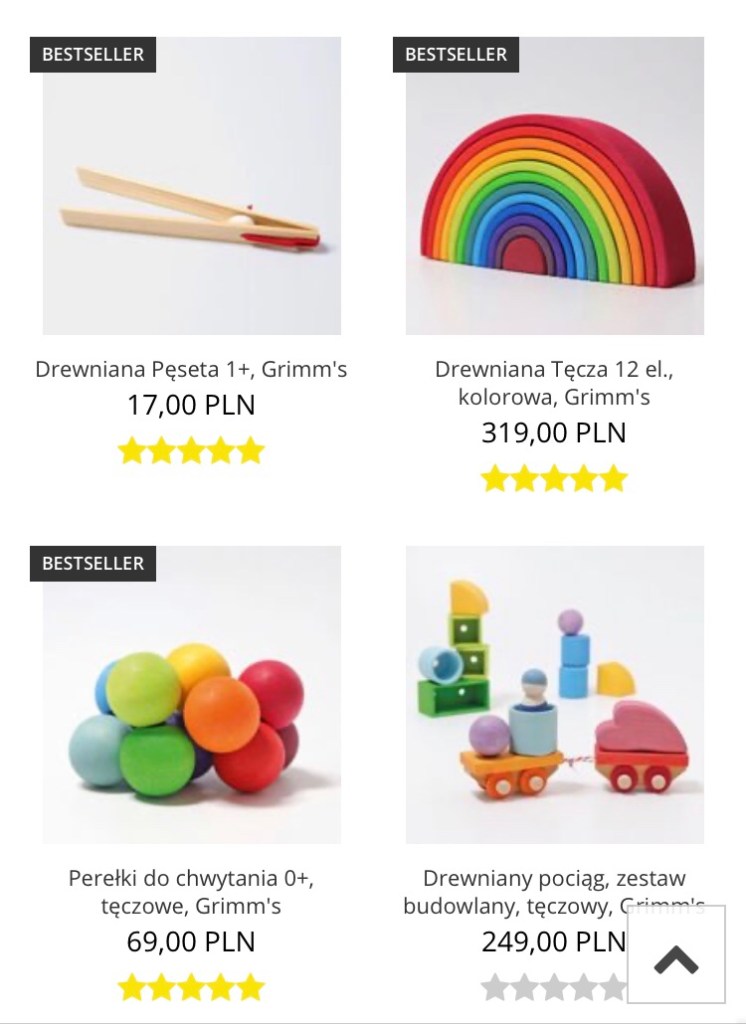Open the Drewniana Tęcza 12 el. product image
Screen dimensions: 746x1024
coord(554,186)
